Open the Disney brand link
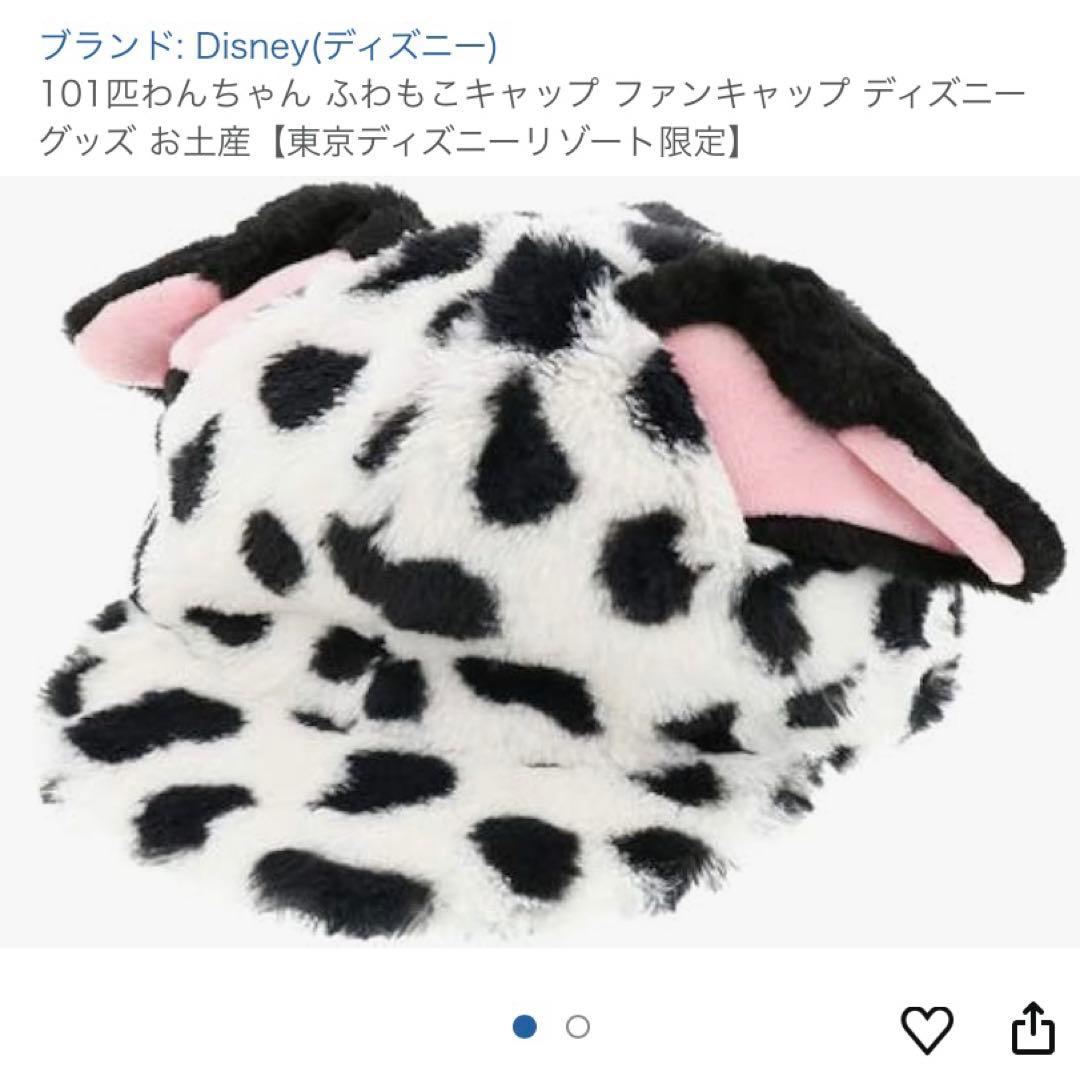Viewport: 1080px width, 1080px height. [x=268, y=46]
